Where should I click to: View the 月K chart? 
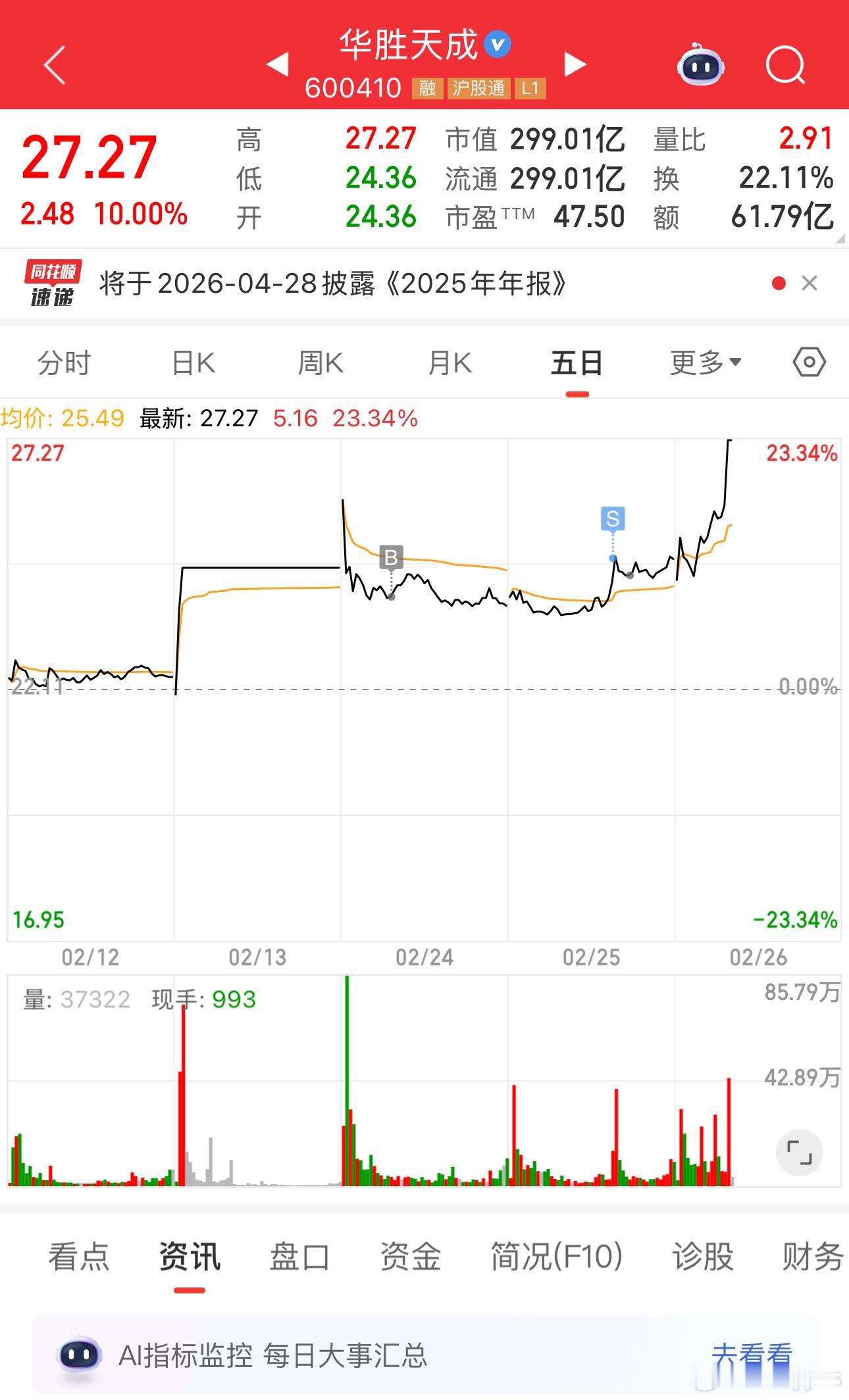450,362
